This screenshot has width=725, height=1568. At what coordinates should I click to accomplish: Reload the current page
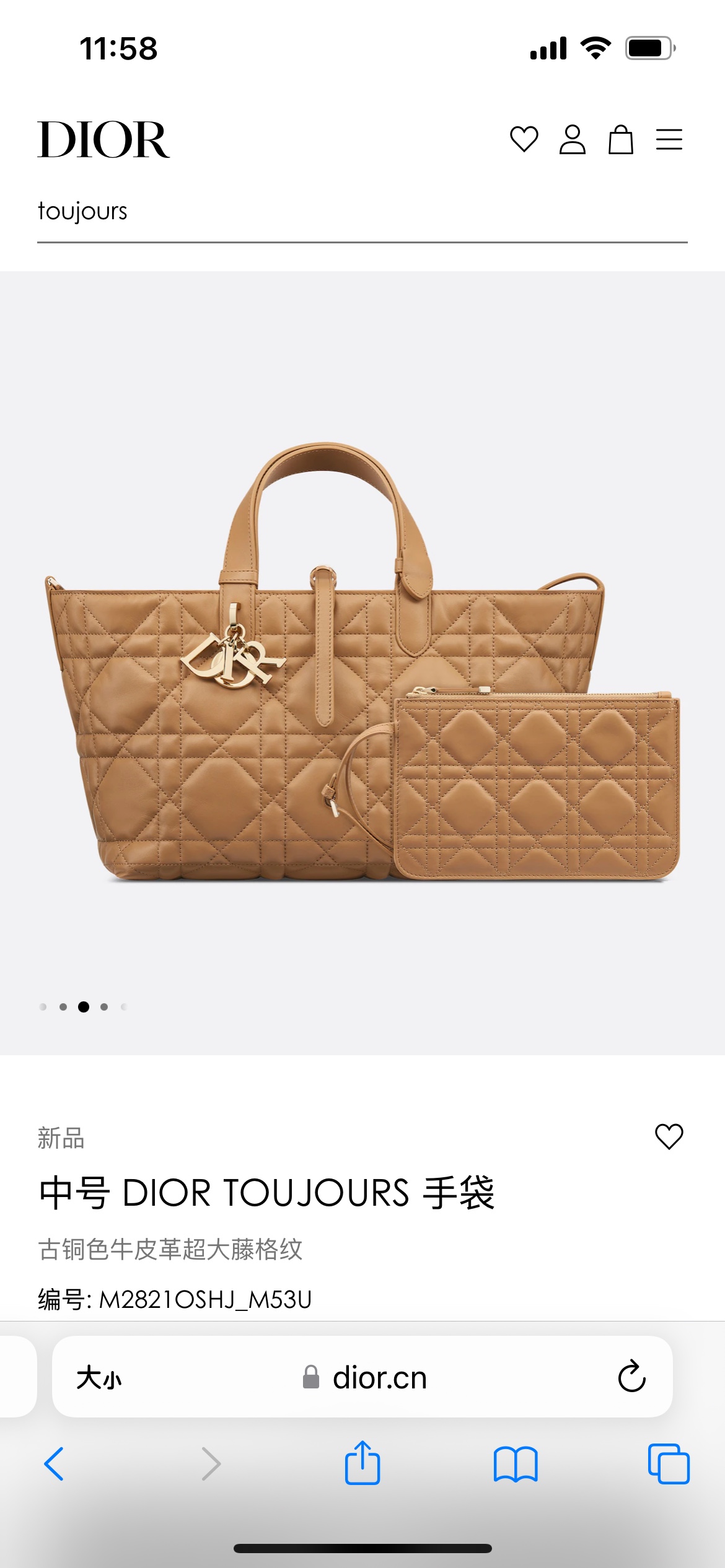point(631,1377)
